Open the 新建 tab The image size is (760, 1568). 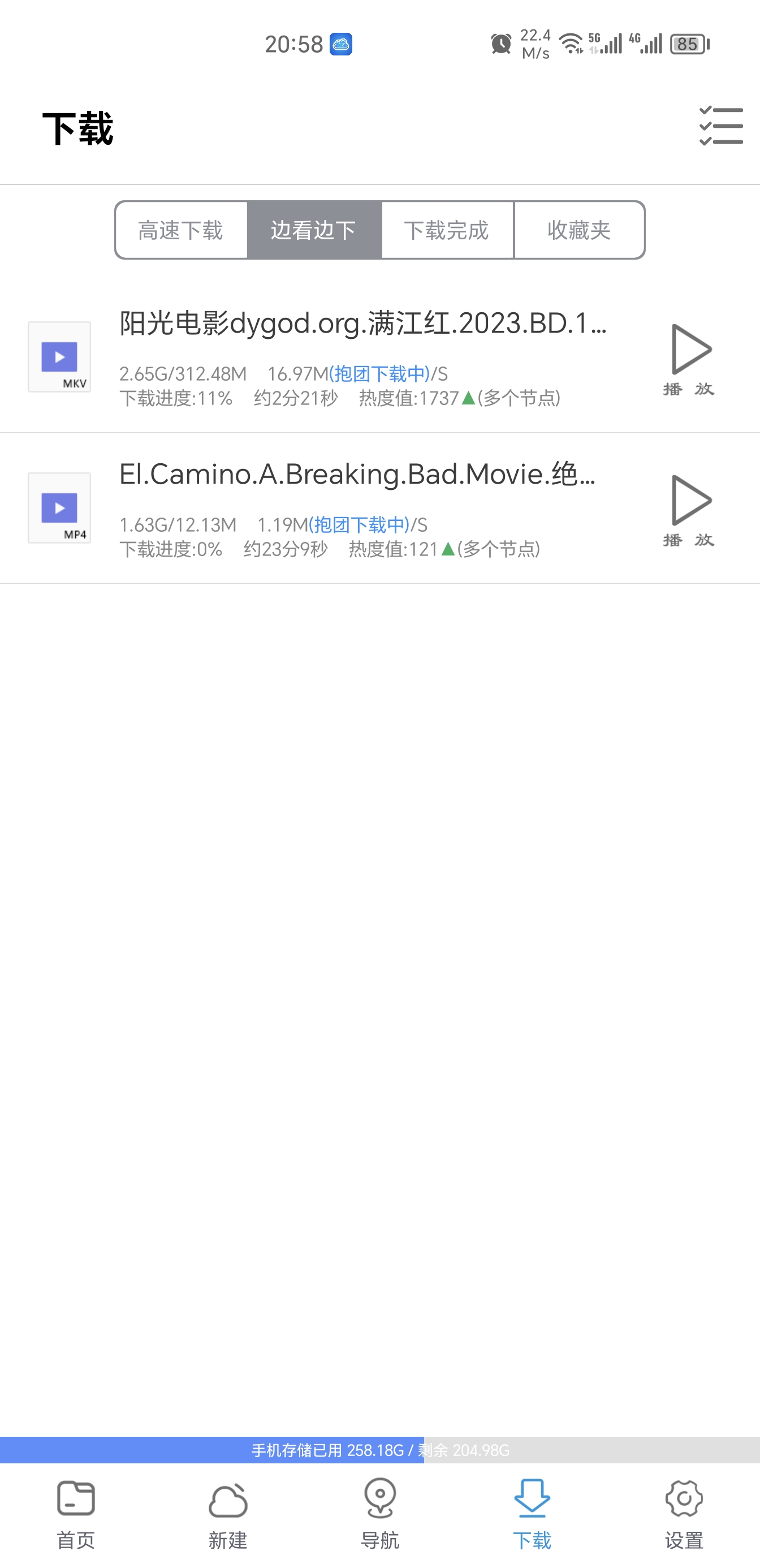[x=227, y=1514]
